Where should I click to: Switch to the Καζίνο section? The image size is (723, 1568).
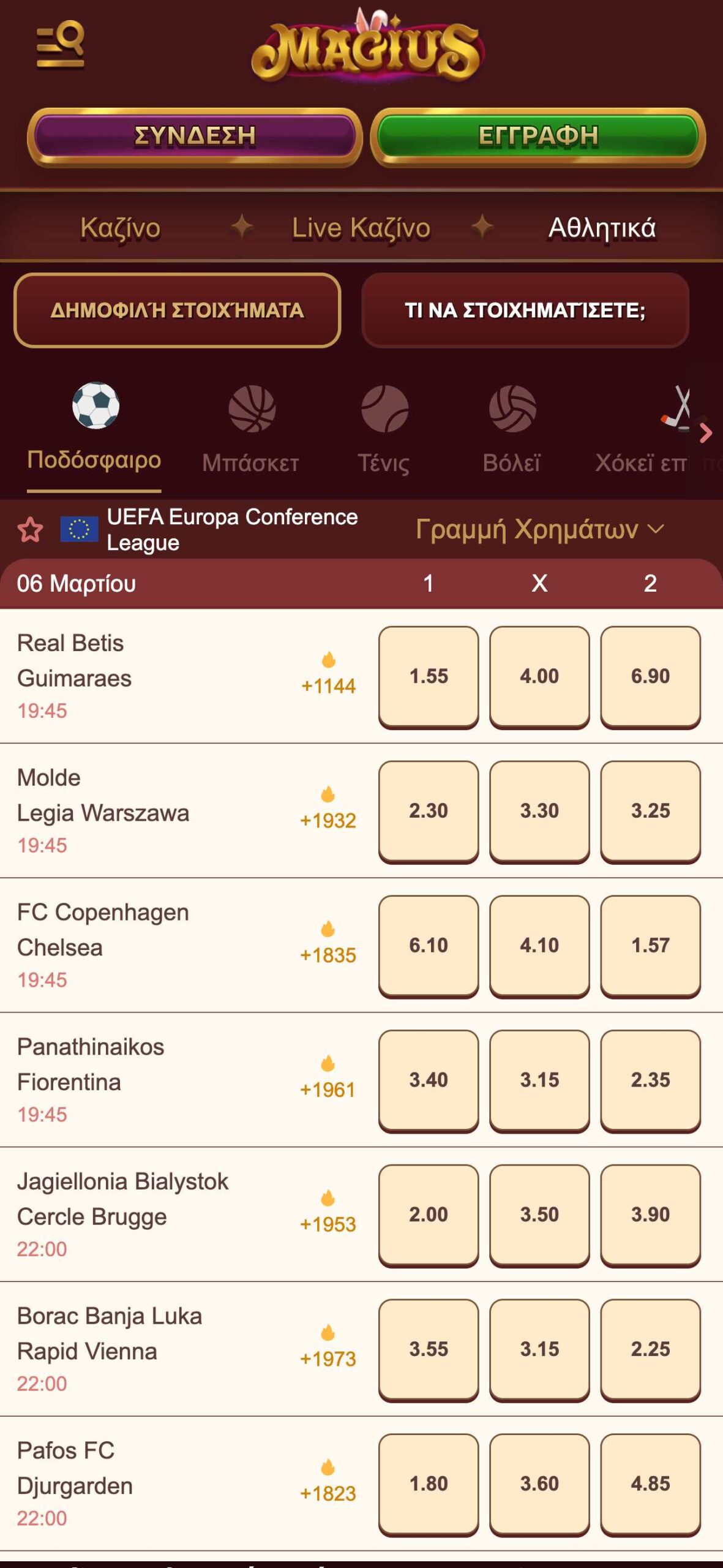(x=120, y=228)
